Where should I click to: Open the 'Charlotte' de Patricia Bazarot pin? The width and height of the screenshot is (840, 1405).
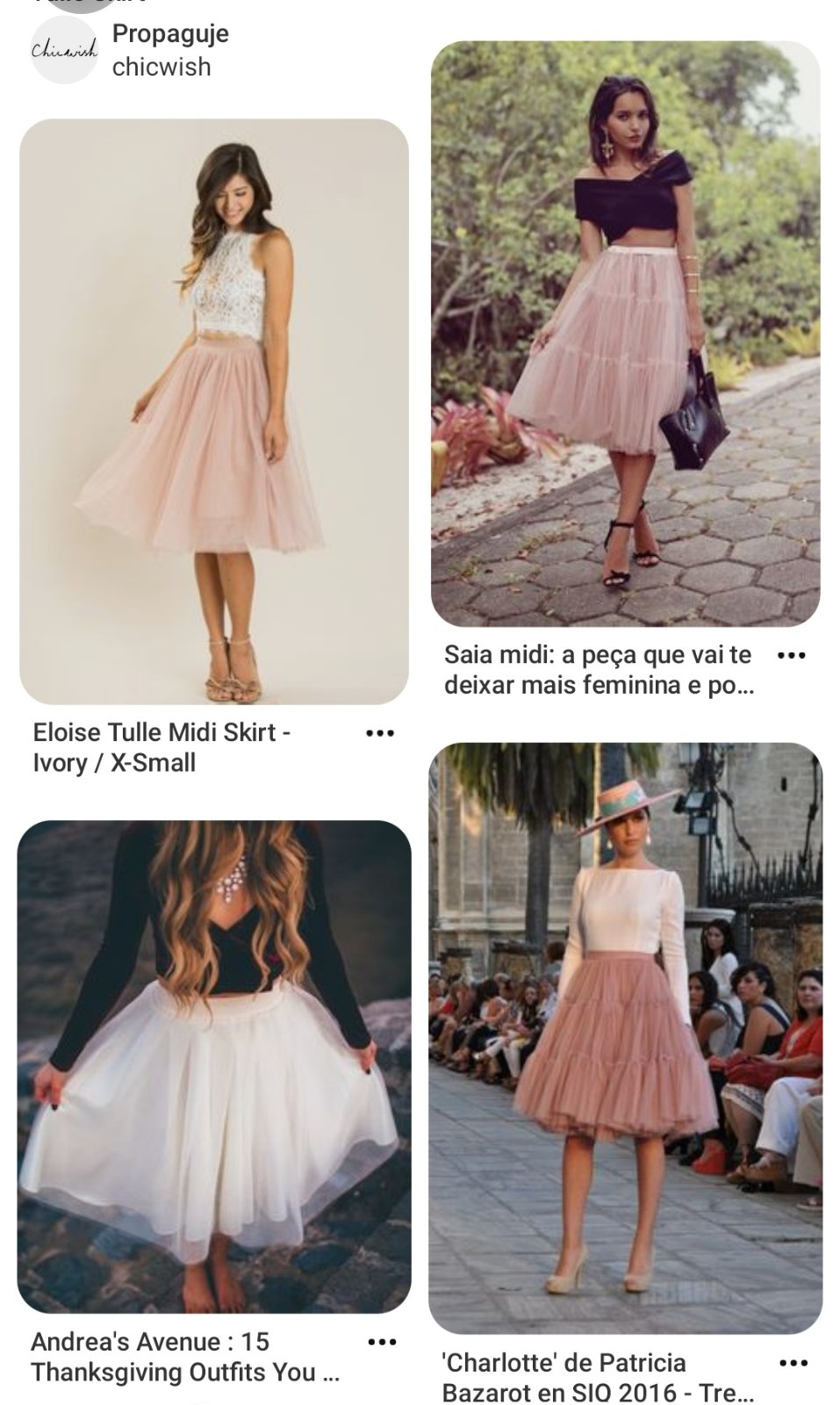click(x=625, y=1037)
